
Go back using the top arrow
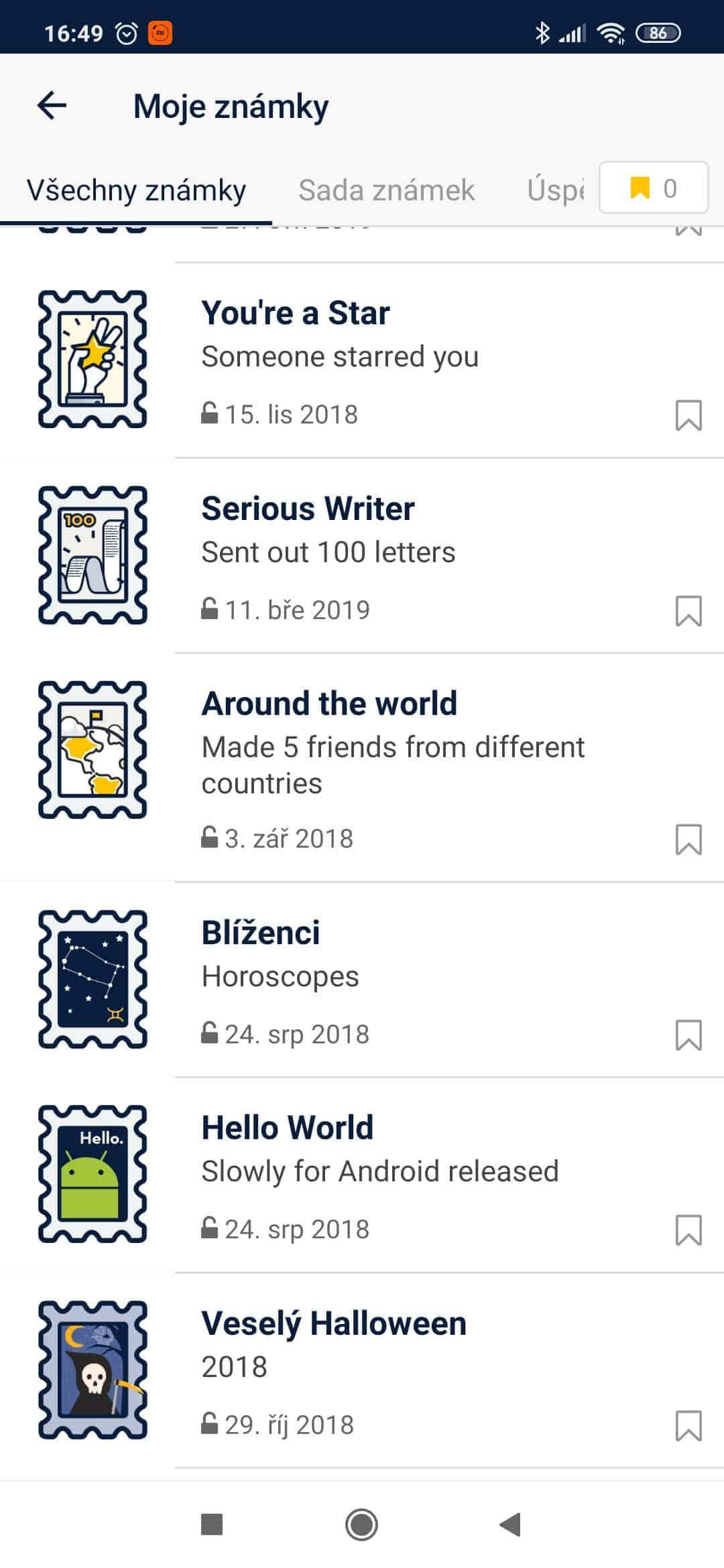[52, 106]
